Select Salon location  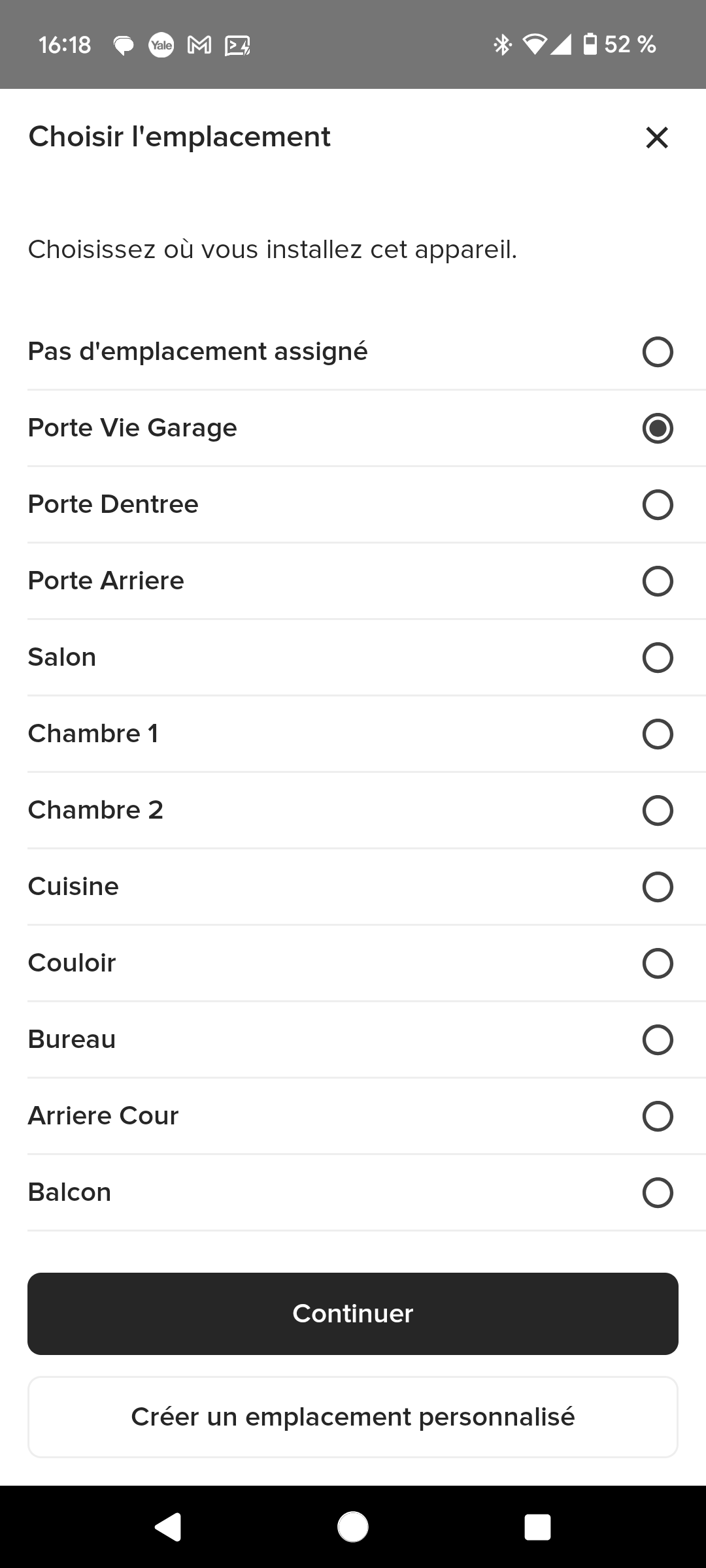[353, 657]
